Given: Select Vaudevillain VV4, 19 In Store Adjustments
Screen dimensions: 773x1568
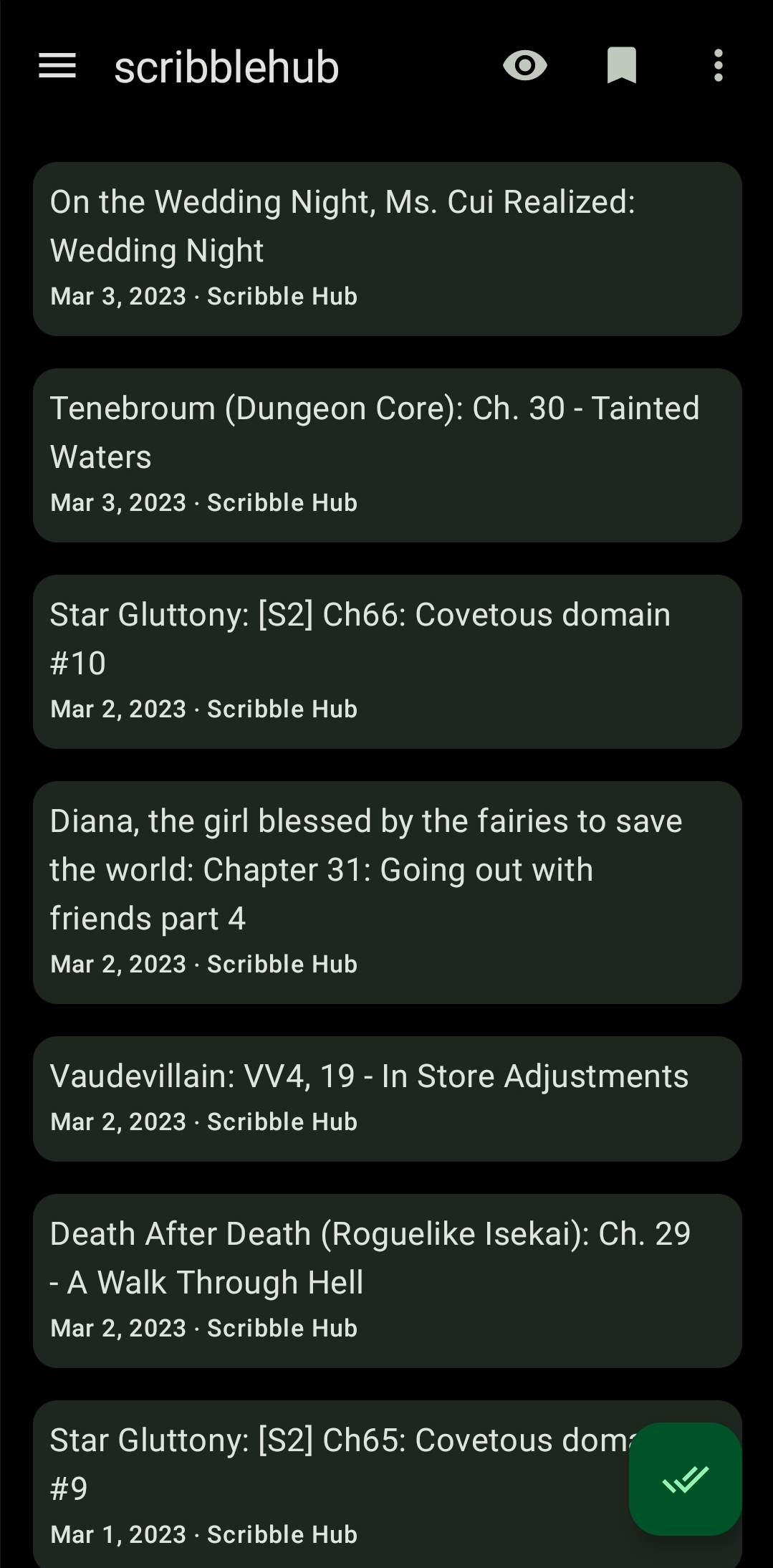Looking at the screenshot, I should tap(387, 1099).
